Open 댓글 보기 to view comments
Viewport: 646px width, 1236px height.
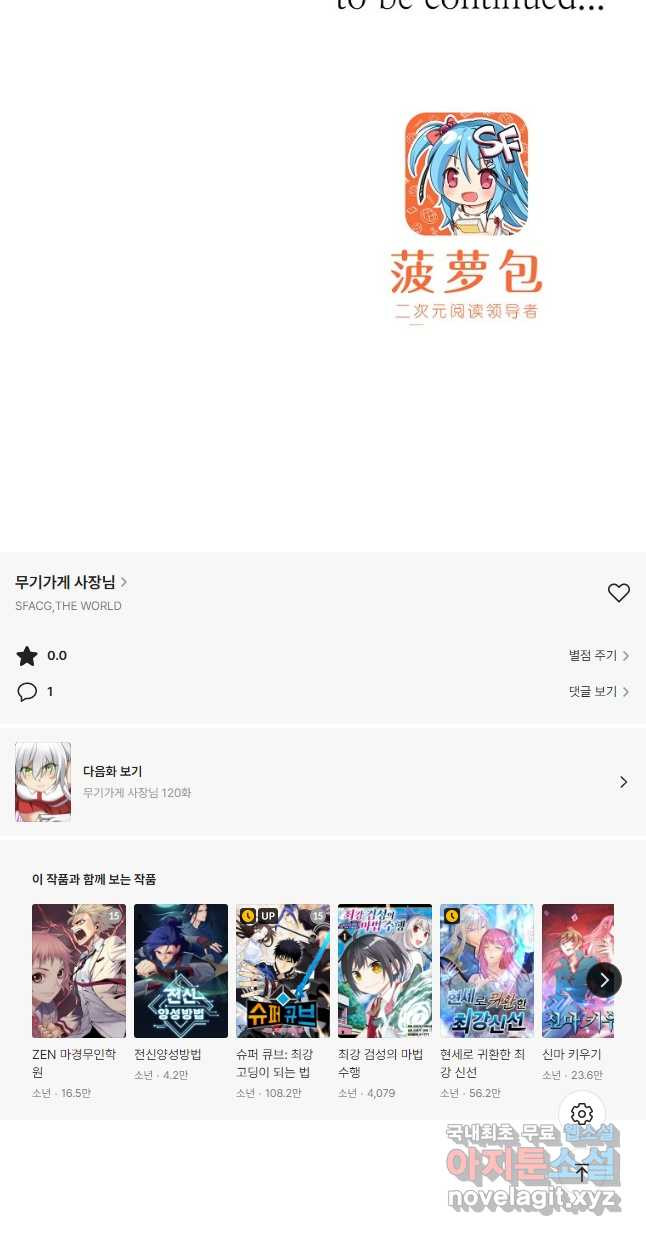point(598,692)
